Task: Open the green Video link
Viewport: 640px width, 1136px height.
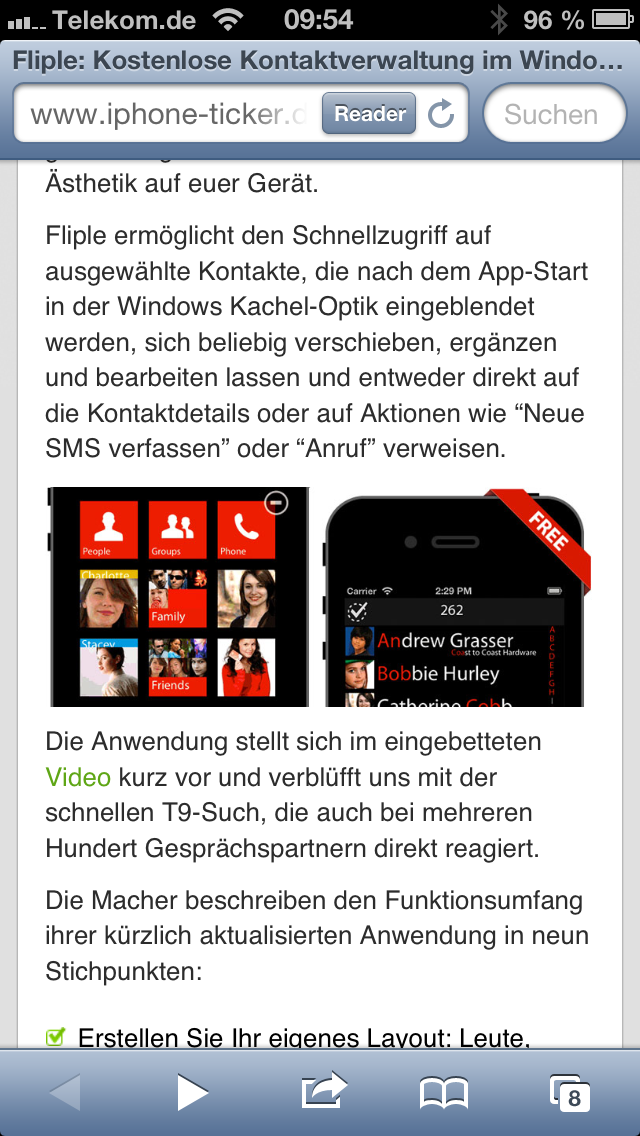Action: click(x=78, y=777)
